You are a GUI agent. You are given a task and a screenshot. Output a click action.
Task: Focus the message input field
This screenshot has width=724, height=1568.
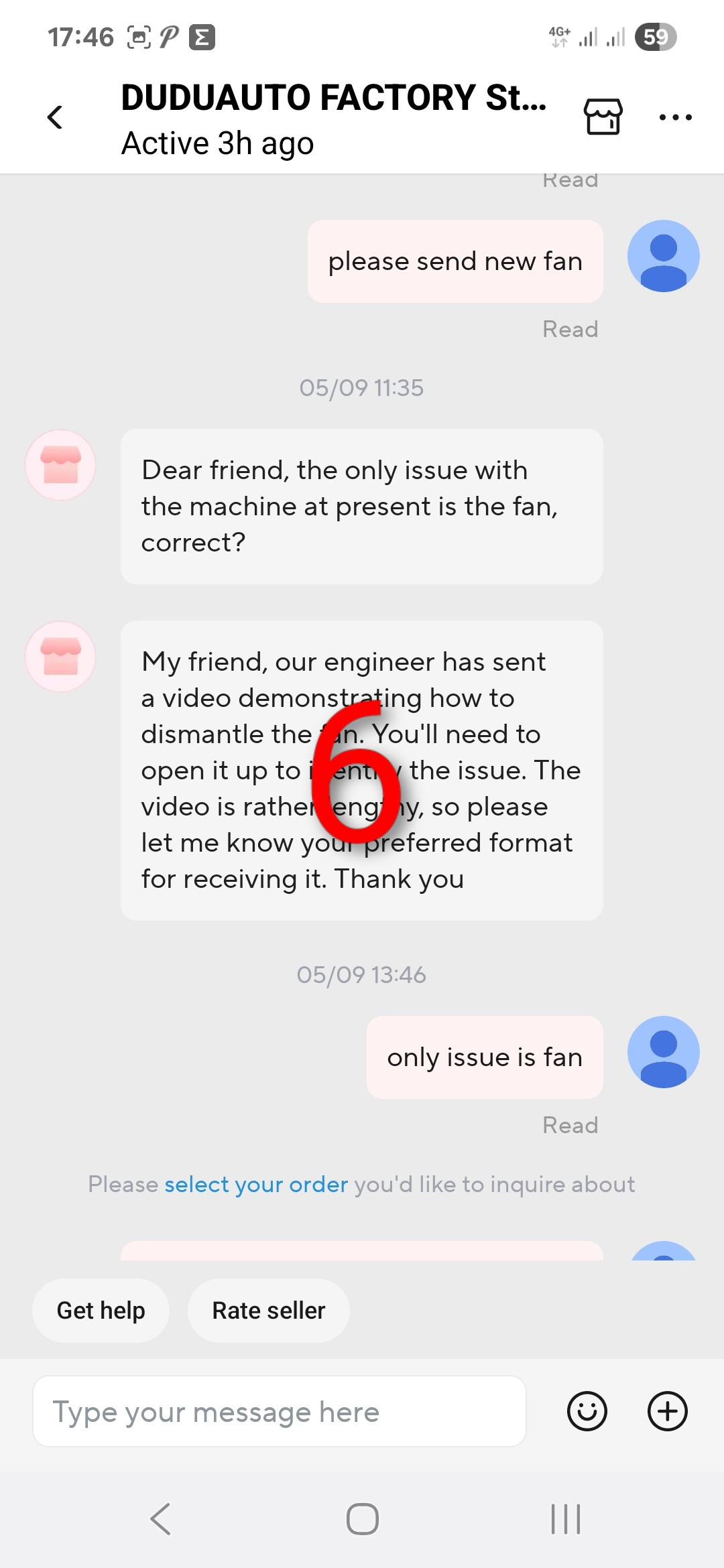(279, 1411)
